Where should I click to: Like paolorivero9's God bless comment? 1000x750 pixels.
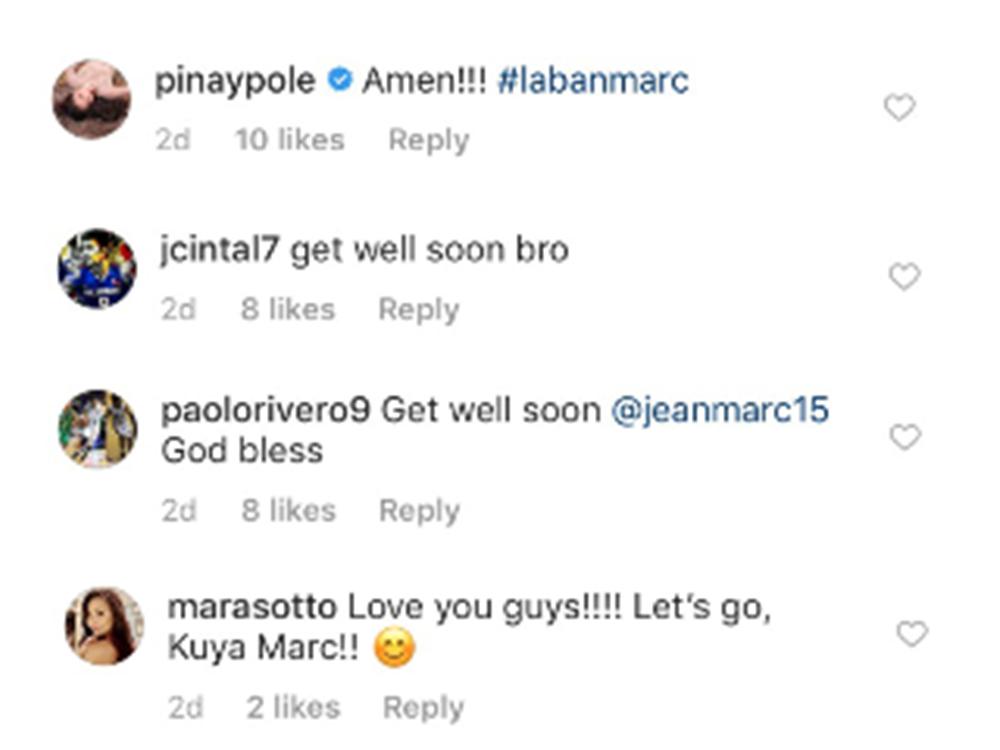(905, 437)
